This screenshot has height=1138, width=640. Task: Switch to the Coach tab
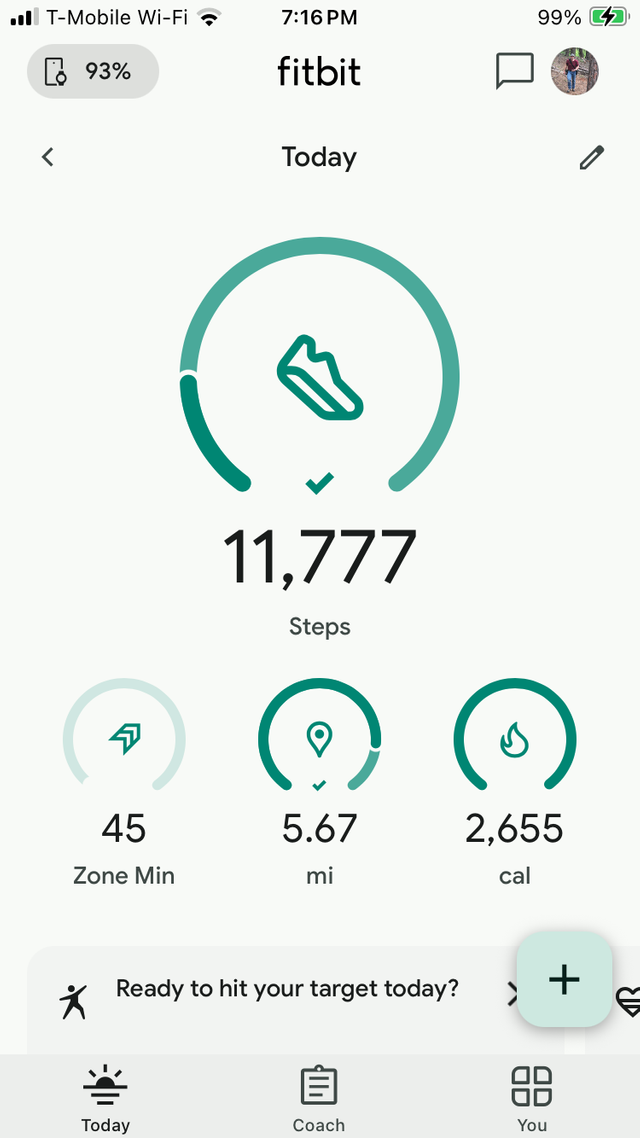[x=319, y=1097]
